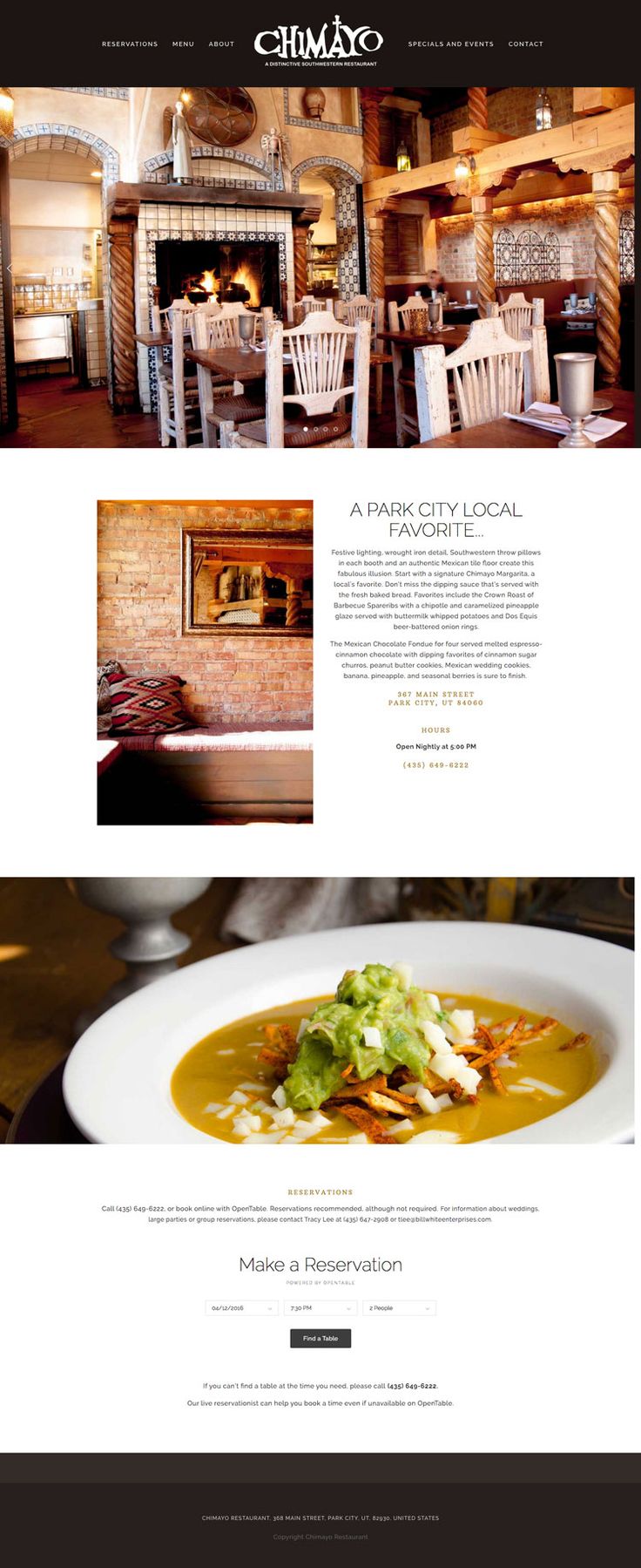
Task: Go to the Contact page
Action: (x=525, y=44)
